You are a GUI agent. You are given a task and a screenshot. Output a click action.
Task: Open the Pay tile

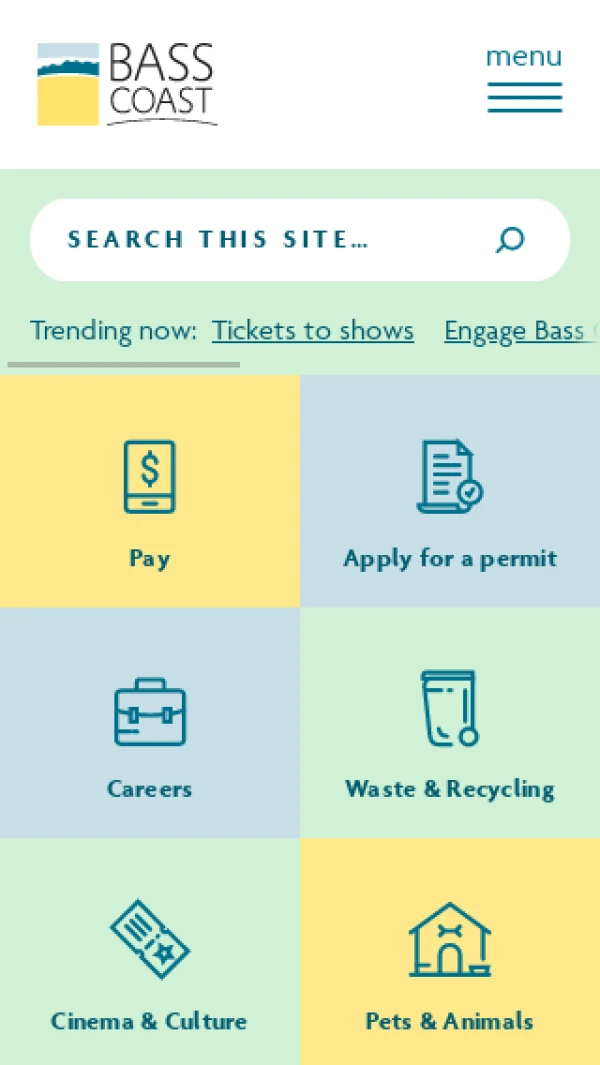coord(150,492)
